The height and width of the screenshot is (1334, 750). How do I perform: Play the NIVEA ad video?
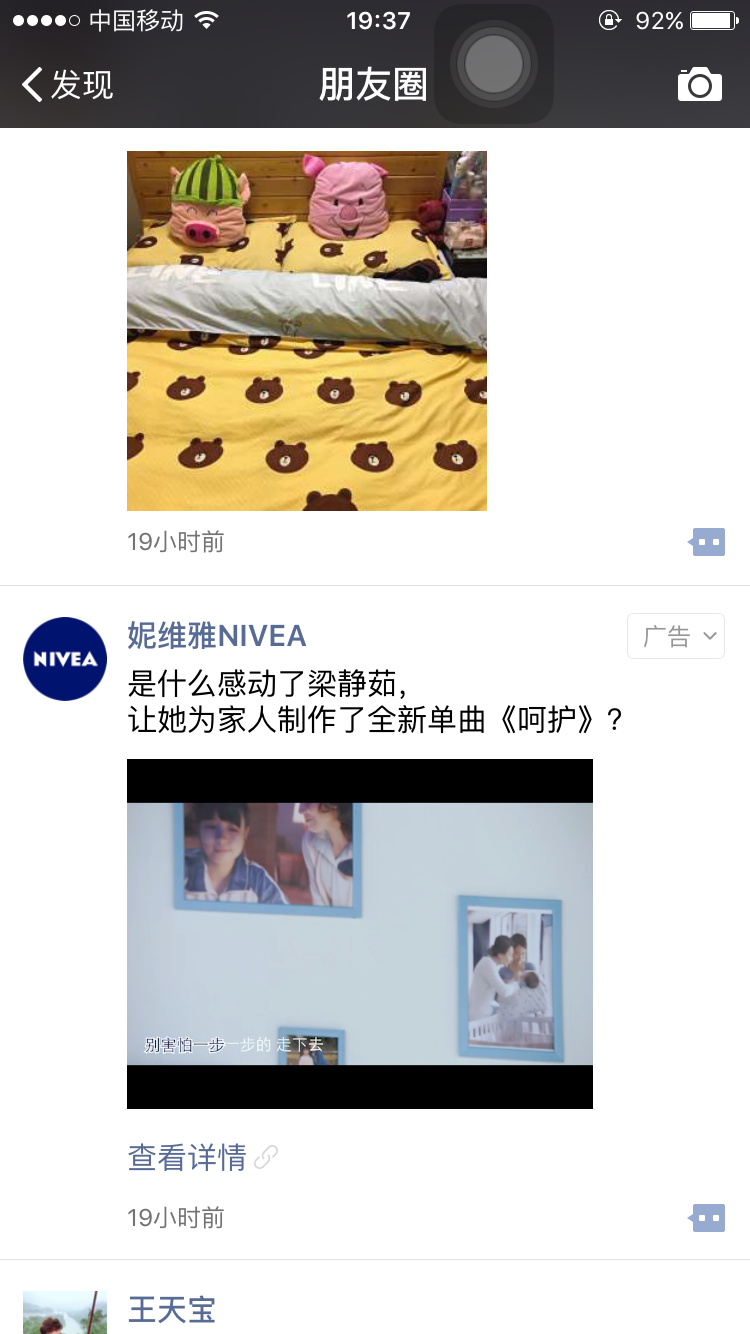(x=360, y=934)
